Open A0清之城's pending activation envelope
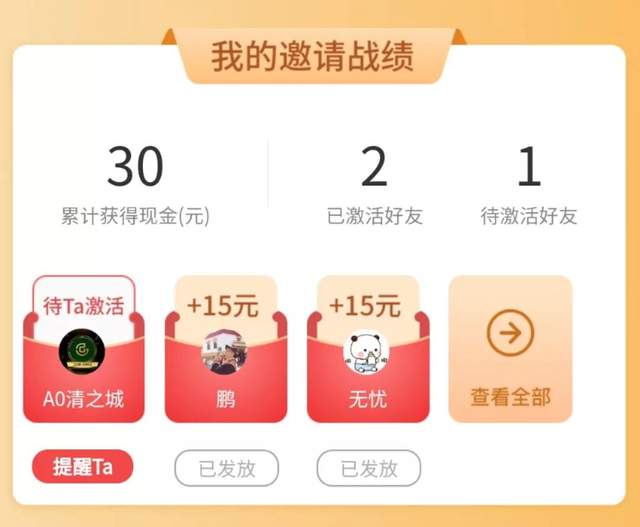 83,350
